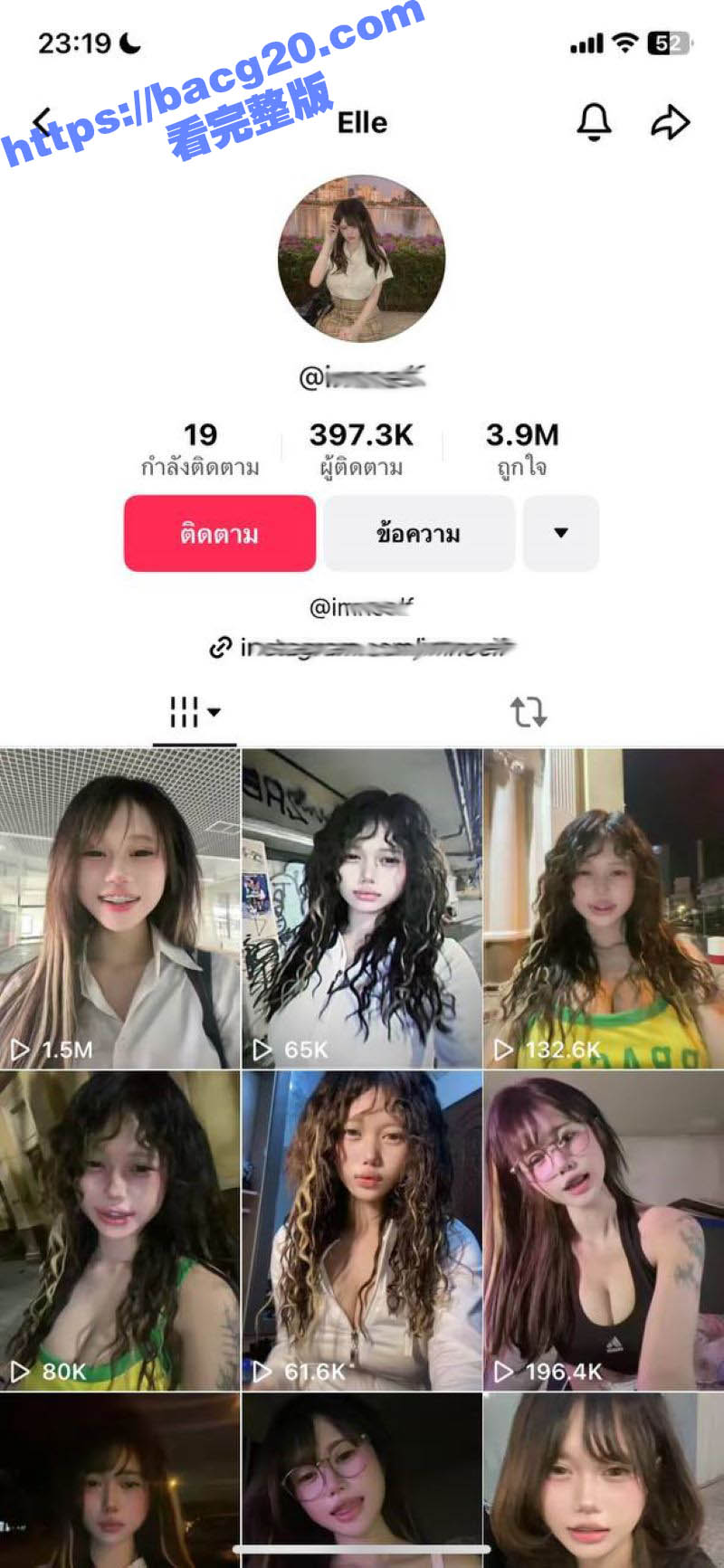This screenshot has height=1568, width=724.
Task: Expand the dropdown arrow beside ข้อความ
Action: [x=561, y=534]
